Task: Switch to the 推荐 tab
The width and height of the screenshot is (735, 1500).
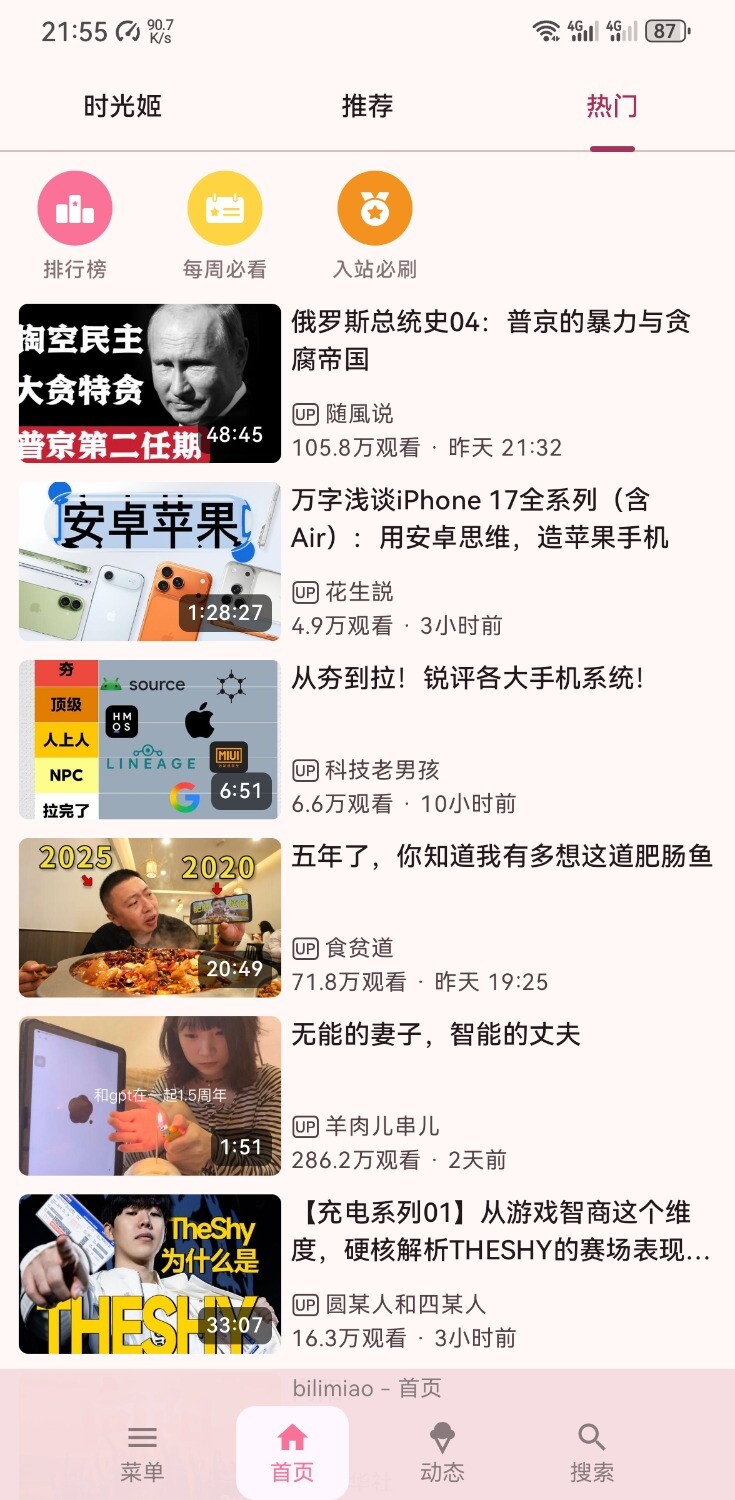Action: (x=367, y=106)
